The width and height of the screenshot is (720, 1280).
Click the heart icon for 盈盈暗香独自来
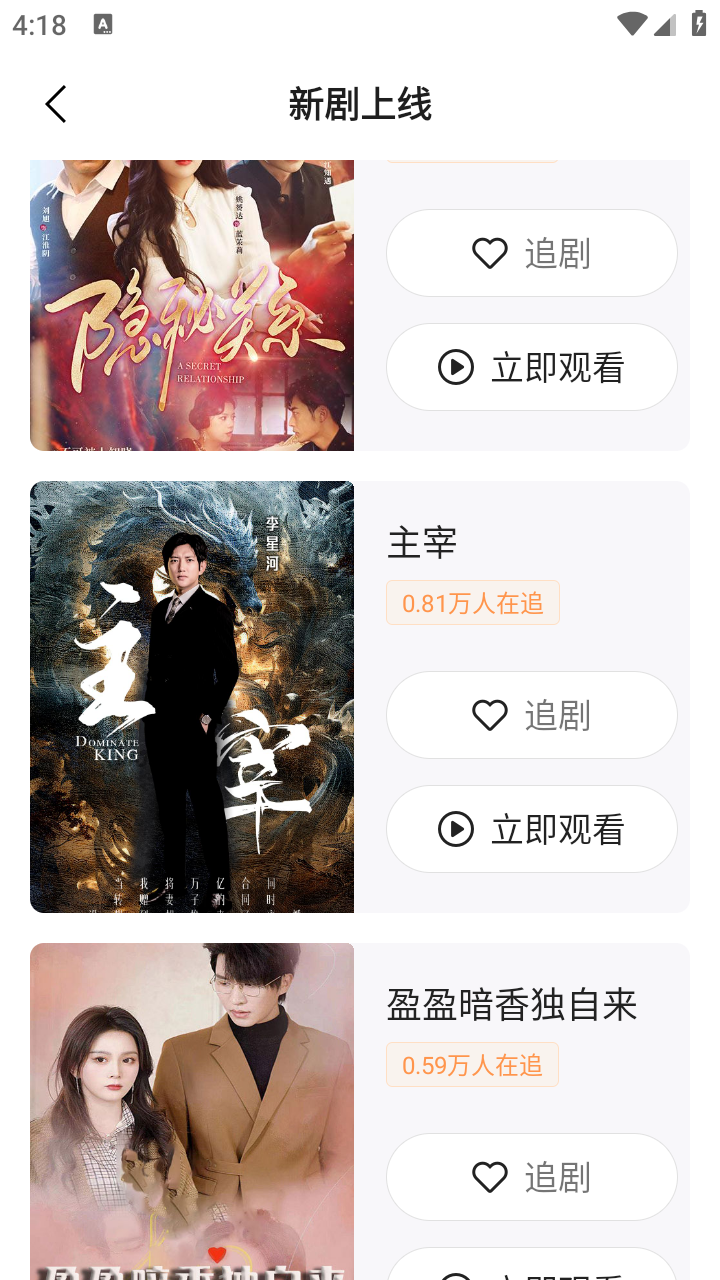point(489,1177)
